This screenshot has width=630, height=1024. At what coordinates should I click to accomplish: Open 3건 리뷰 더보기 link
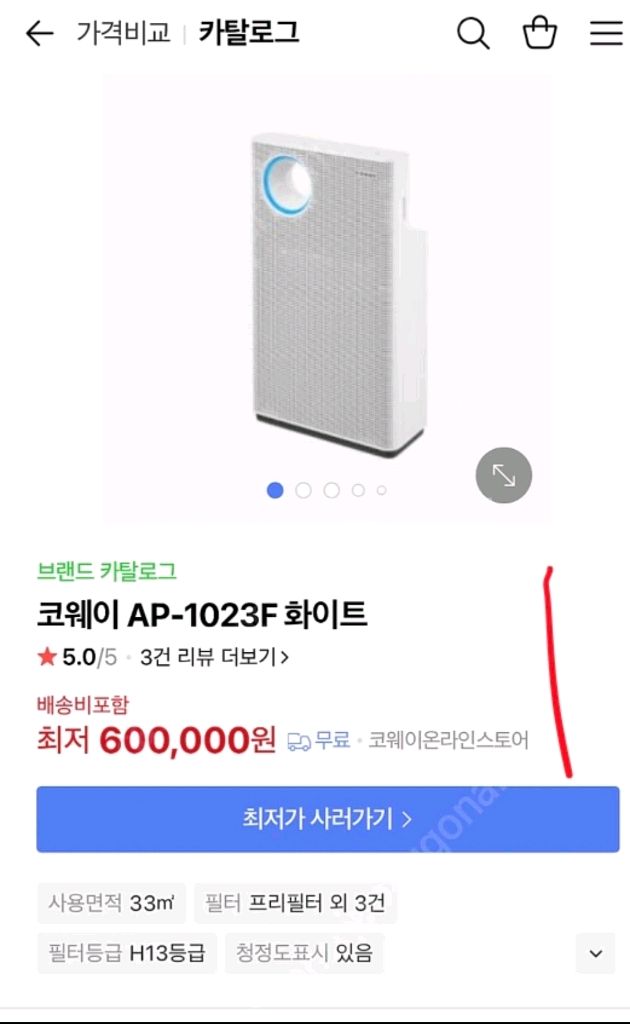(215, 657)
